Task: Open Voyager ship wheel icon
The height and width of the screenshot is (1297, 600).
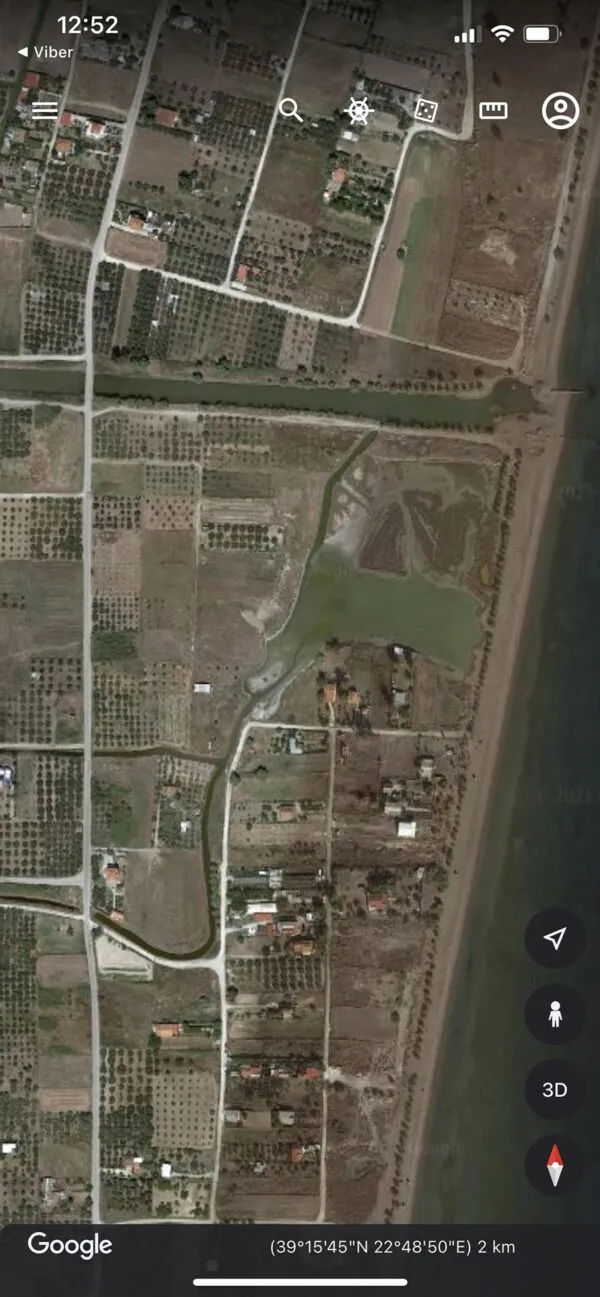Action: [358, 110]
